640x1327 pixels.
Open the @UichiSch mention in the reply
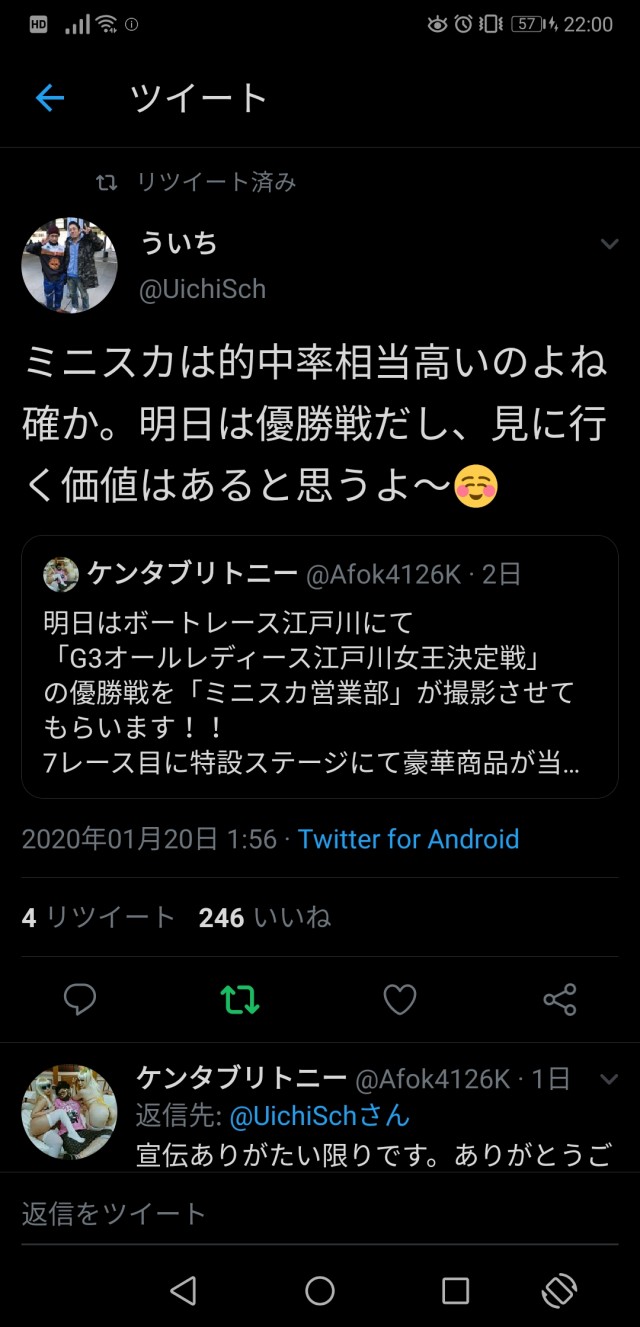tap(320, 1116)
